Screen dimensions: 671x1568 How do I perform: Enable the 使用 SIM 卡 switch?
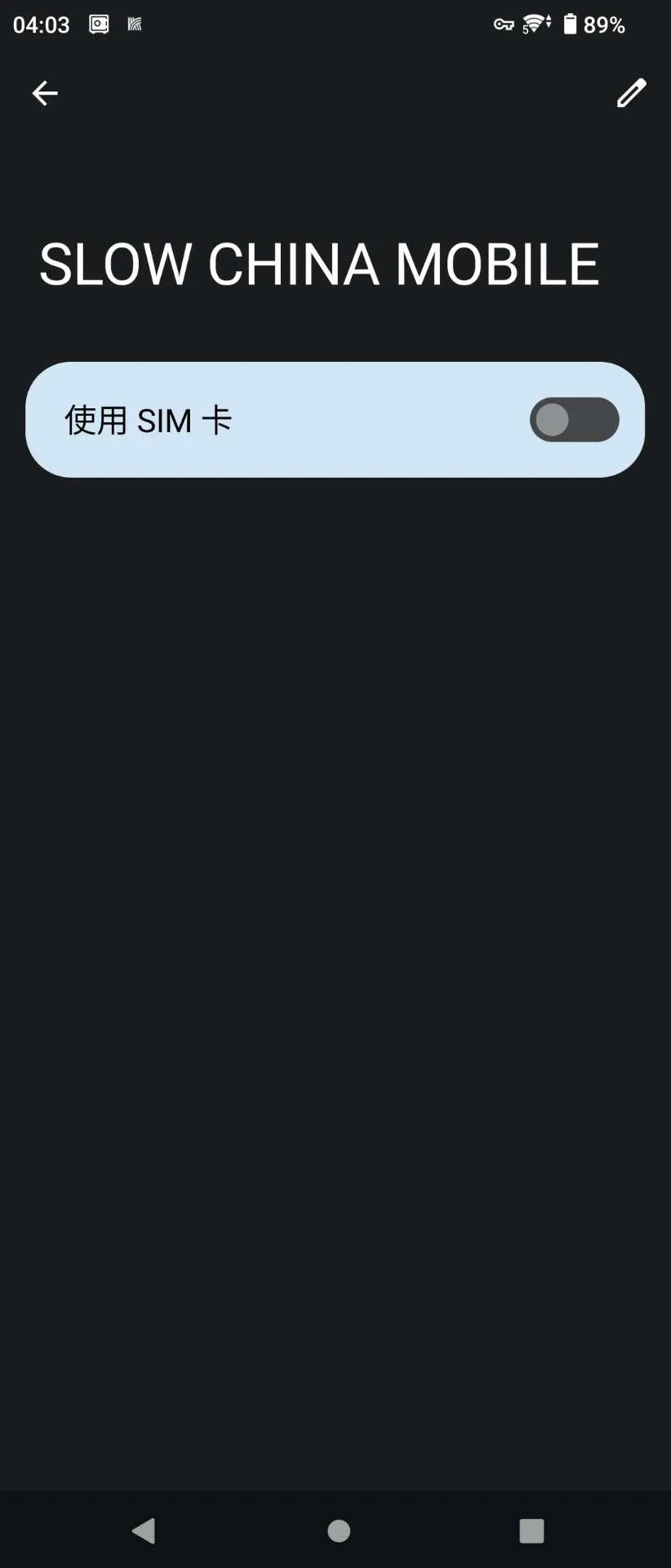[574, 420]
